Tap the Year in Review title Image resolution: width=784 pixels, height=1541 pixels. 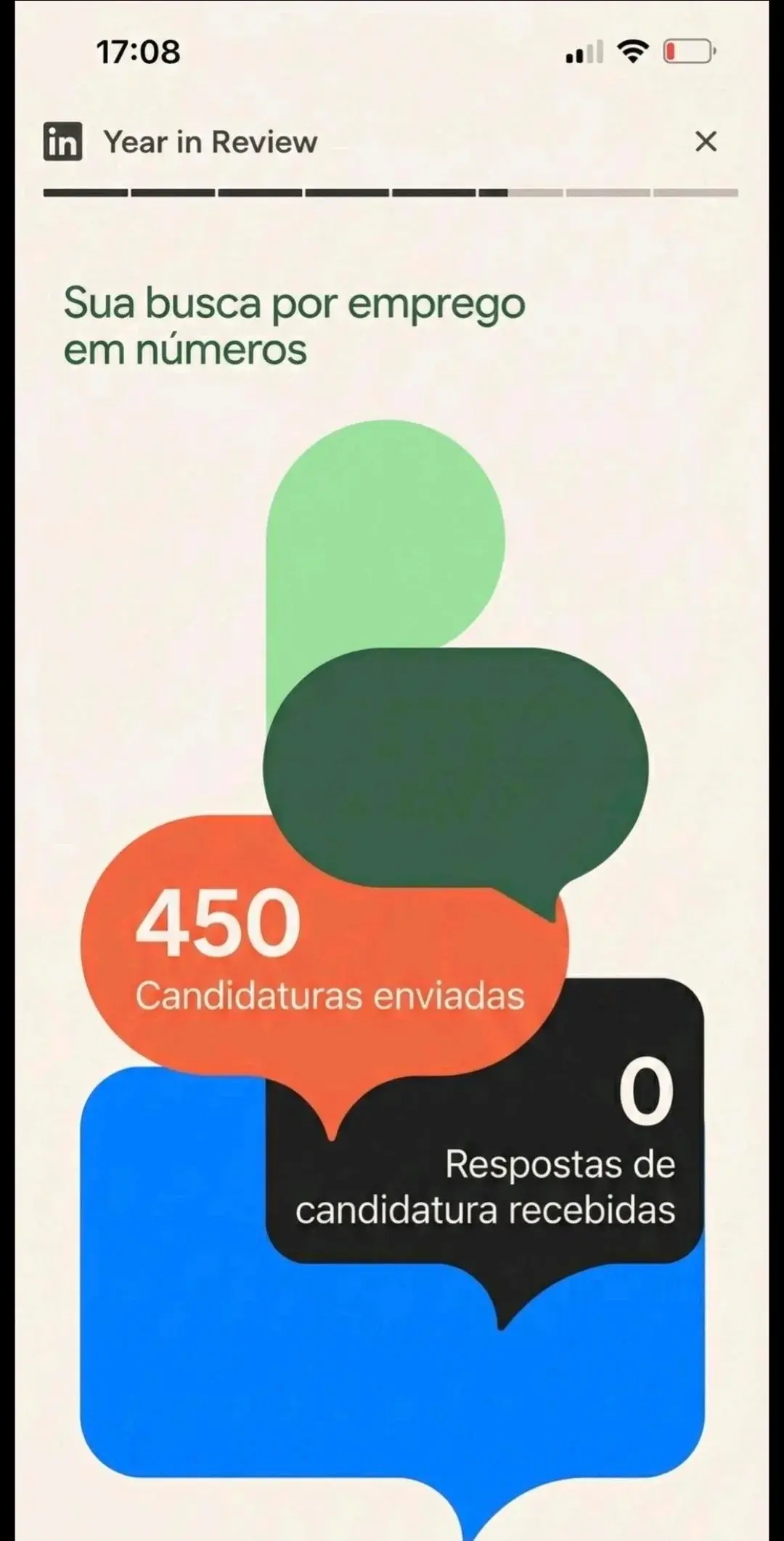point(209,142)
